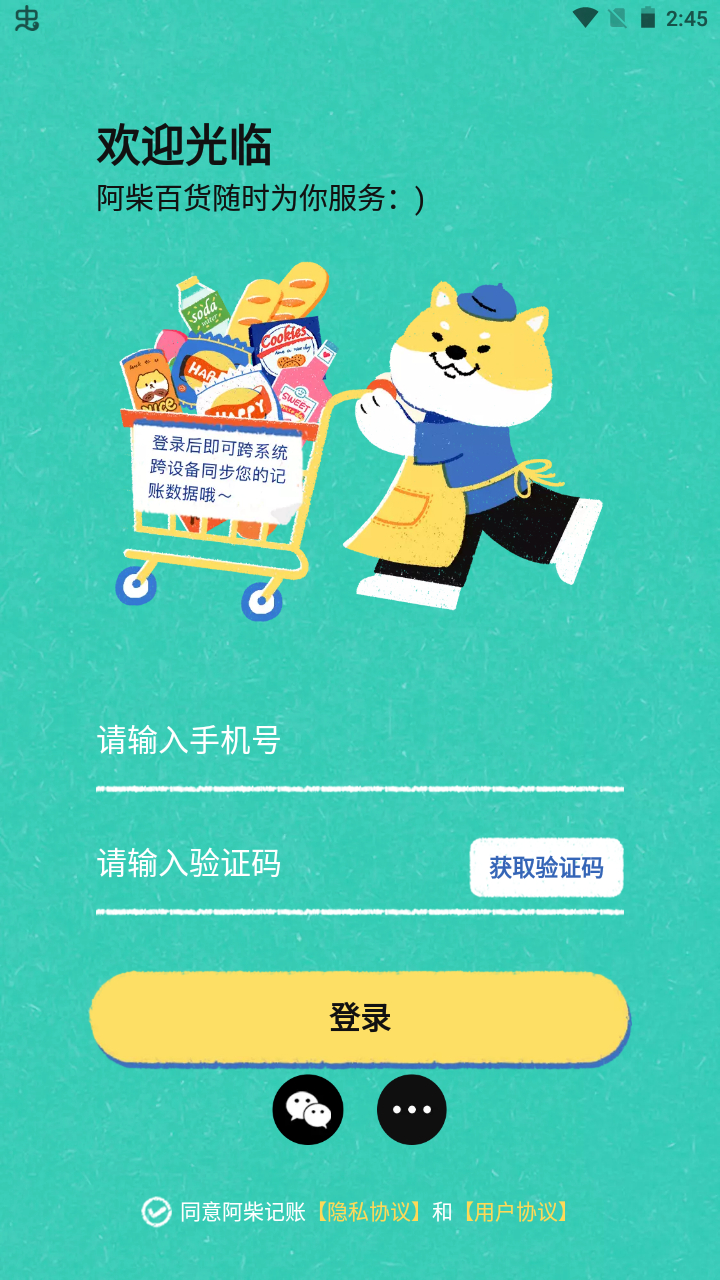Viewport: 720px width, 1280px height.
Task: Tap the yellow 登录 button
Action: click(359, 1017)
